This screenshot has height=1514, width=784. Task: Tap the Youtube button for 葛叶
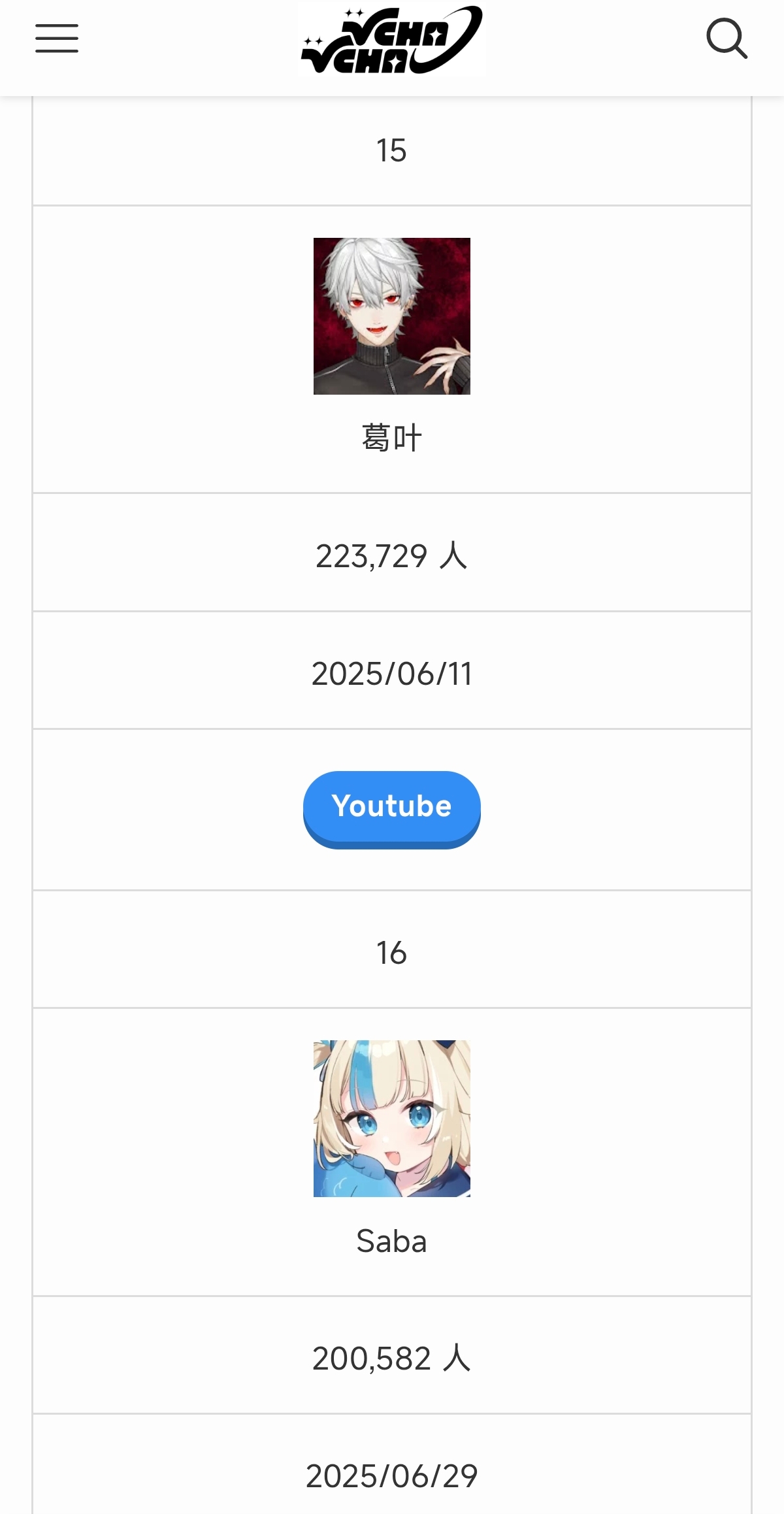tap(392, 810)
